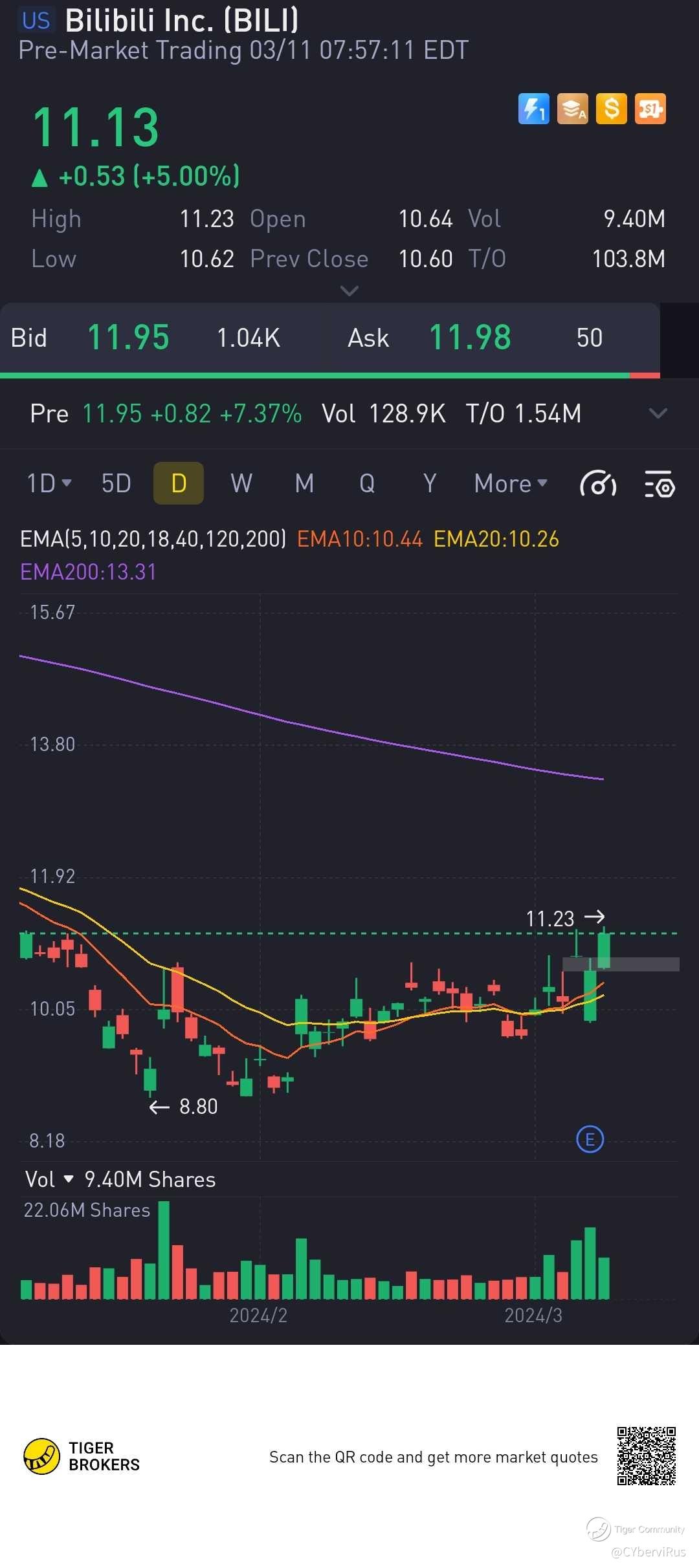This screenshot has width=699, height=1568.
Task: Open the 1D timeframe dropdown
Action: tap(49, 483)
